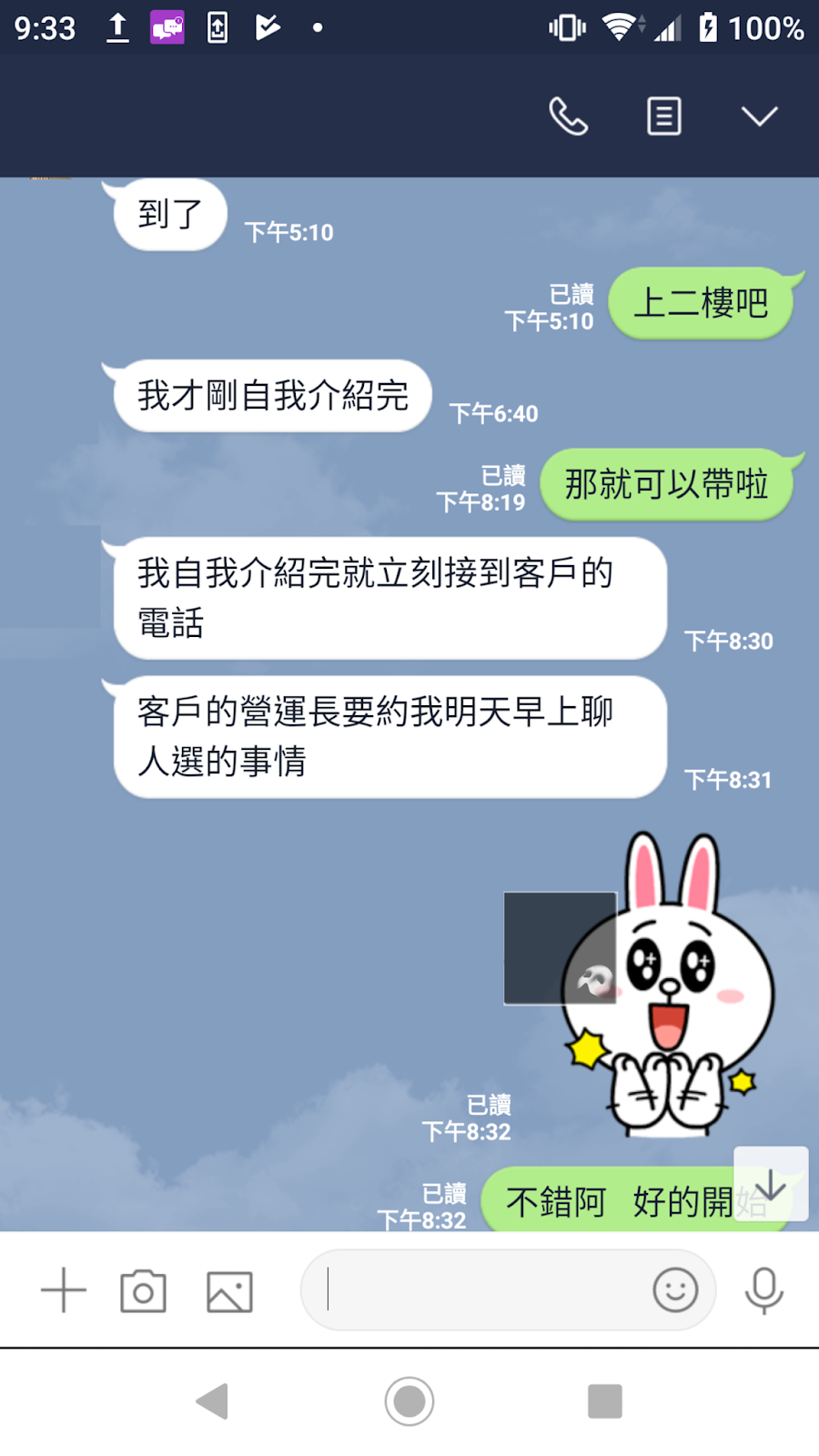Go to the home screen
The width and height of the screenshot is (819, 1456).
coord(409,1401)
